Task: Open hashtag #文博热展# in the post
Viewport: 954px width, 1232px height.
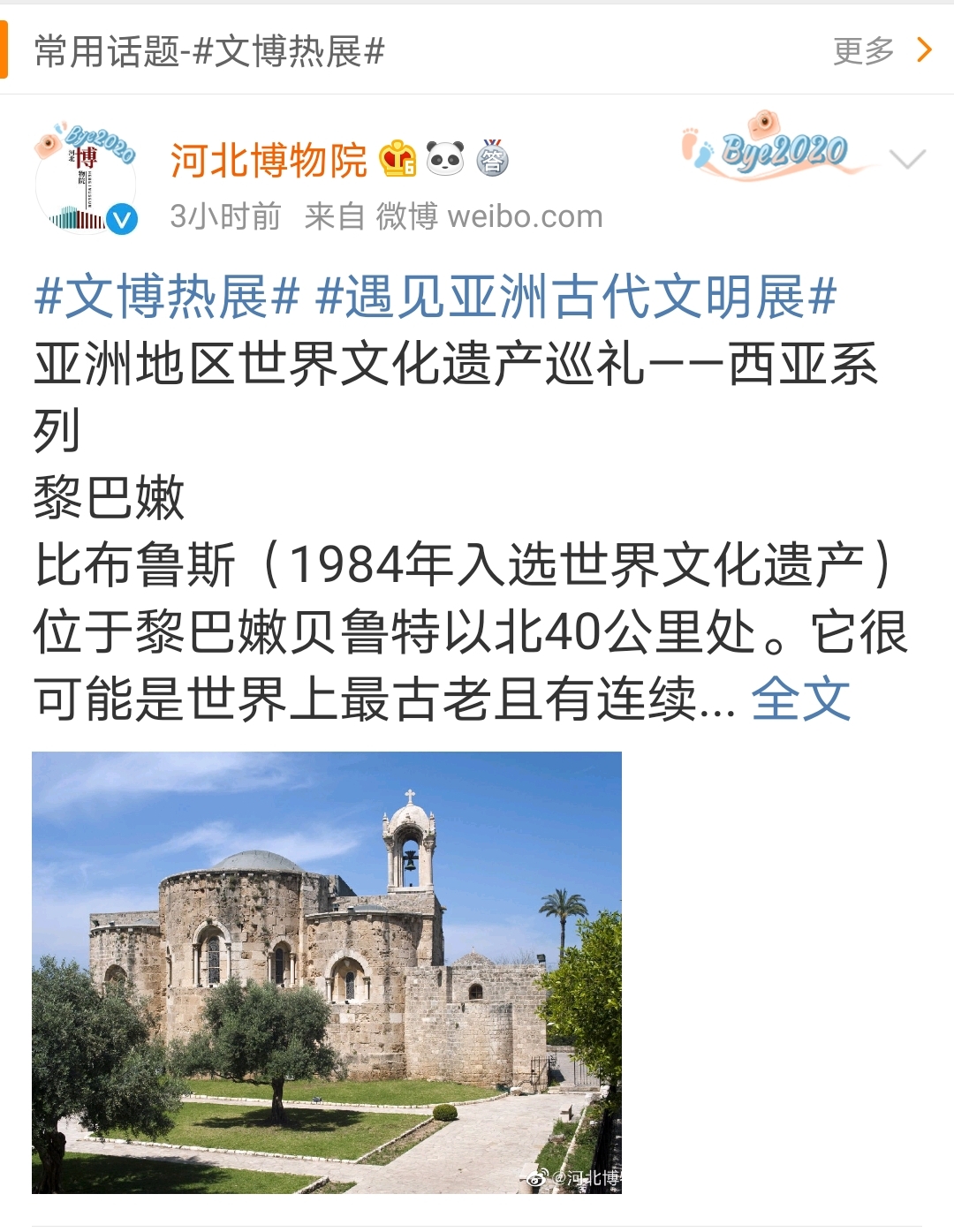Action: click(x=167, y=297)
